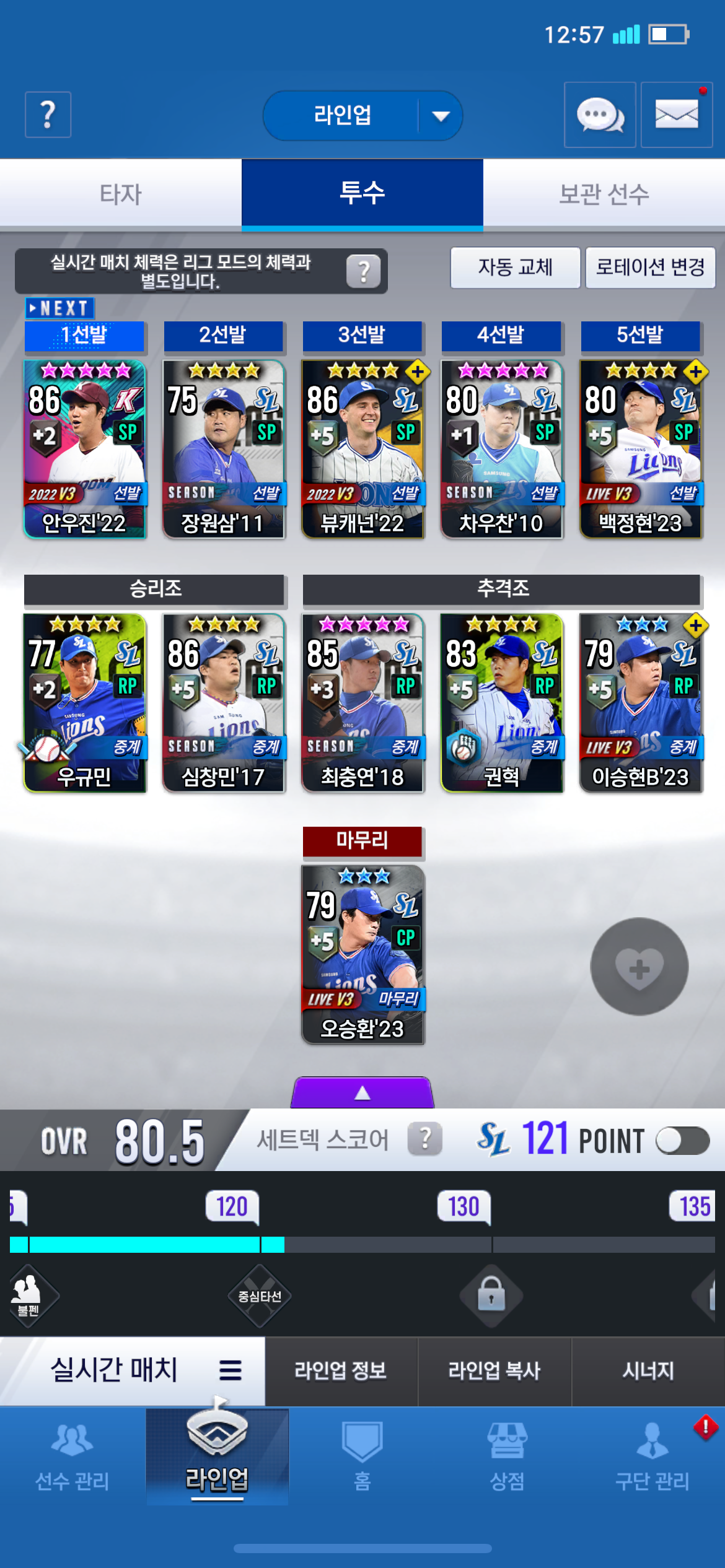Select the 뷰캐넌'22 pitcher card

(x=362, y=449)
